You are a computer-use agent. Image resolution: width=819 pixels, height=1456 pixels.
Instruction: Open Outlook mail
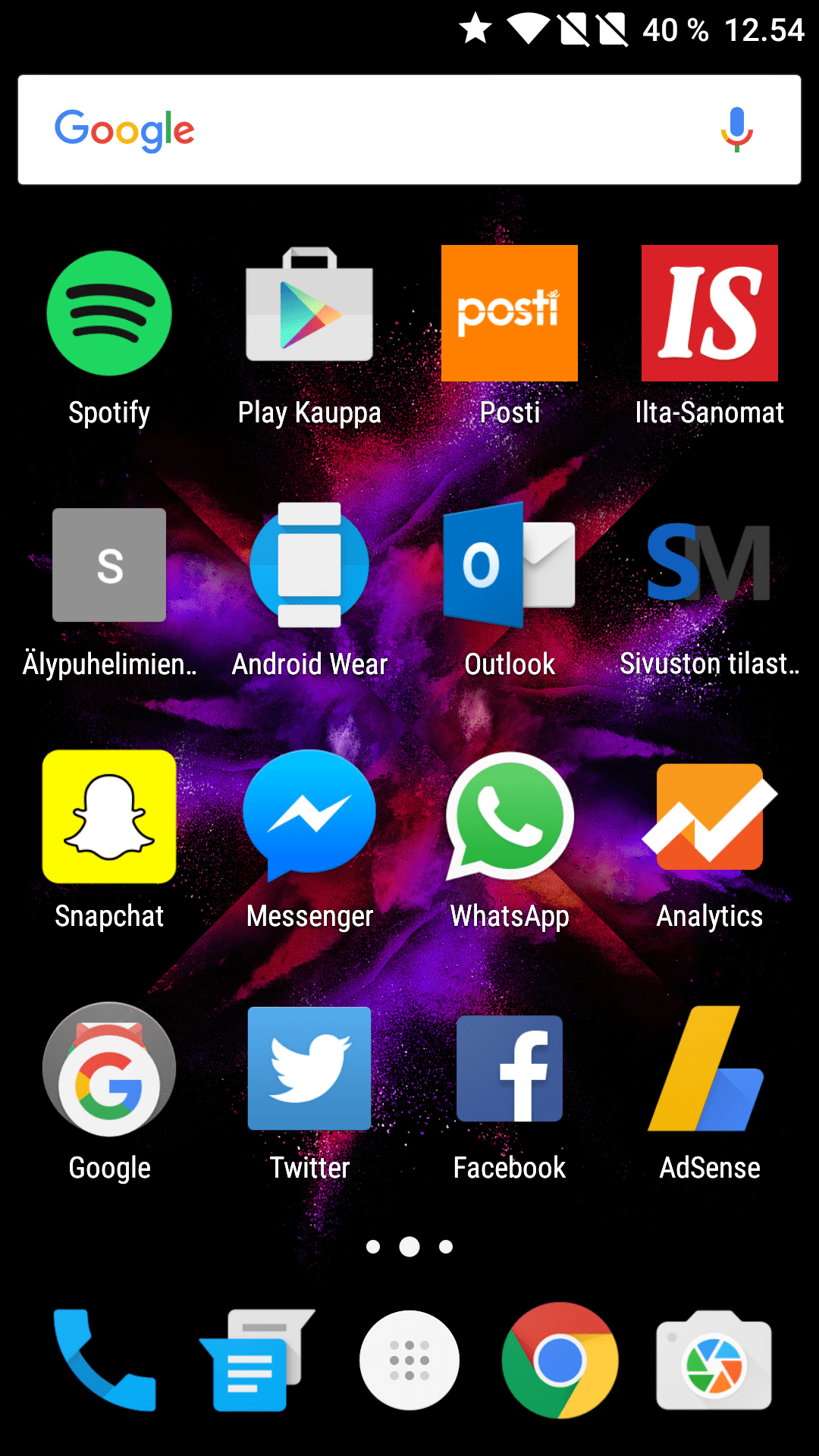510,565
